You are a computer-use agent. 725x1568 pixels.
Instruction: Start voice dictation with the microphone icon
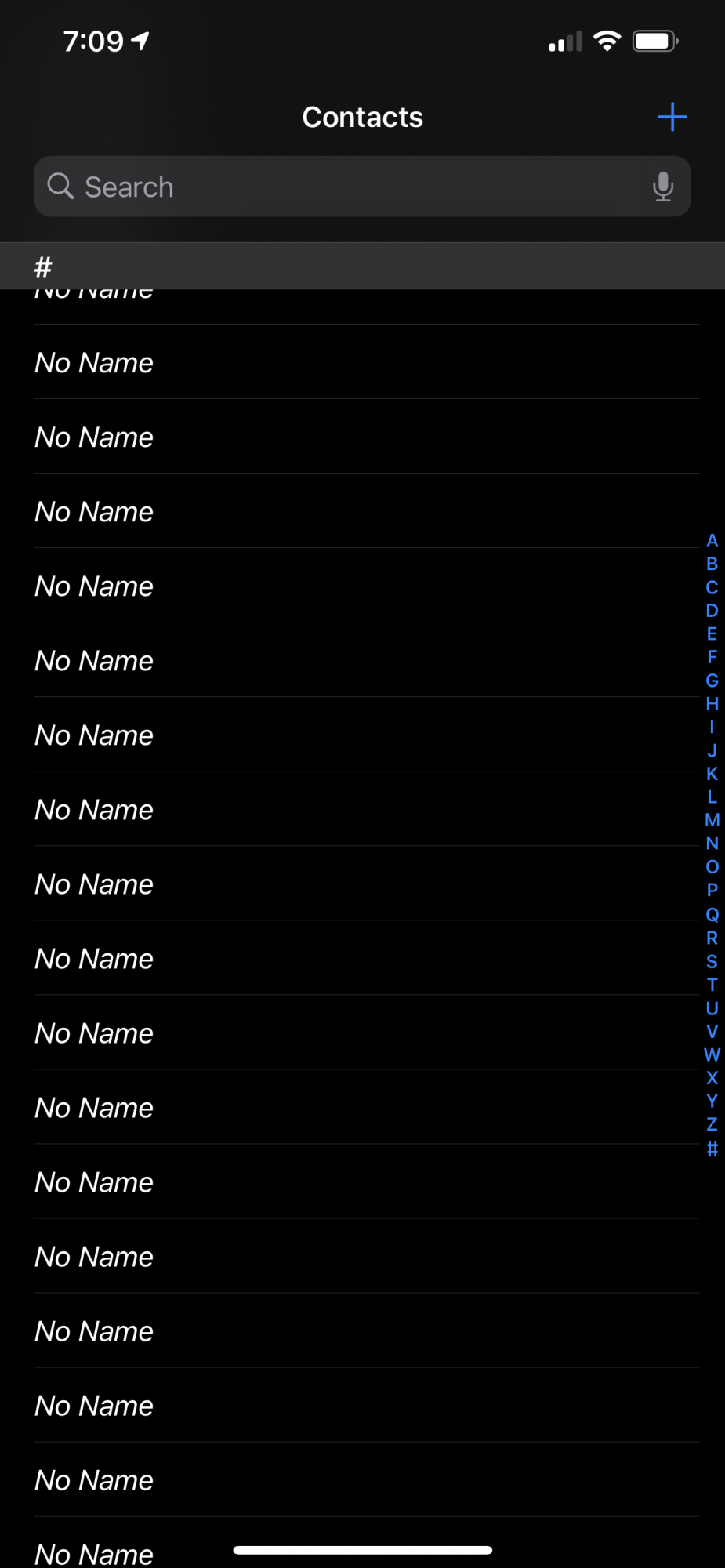[663, 187]
